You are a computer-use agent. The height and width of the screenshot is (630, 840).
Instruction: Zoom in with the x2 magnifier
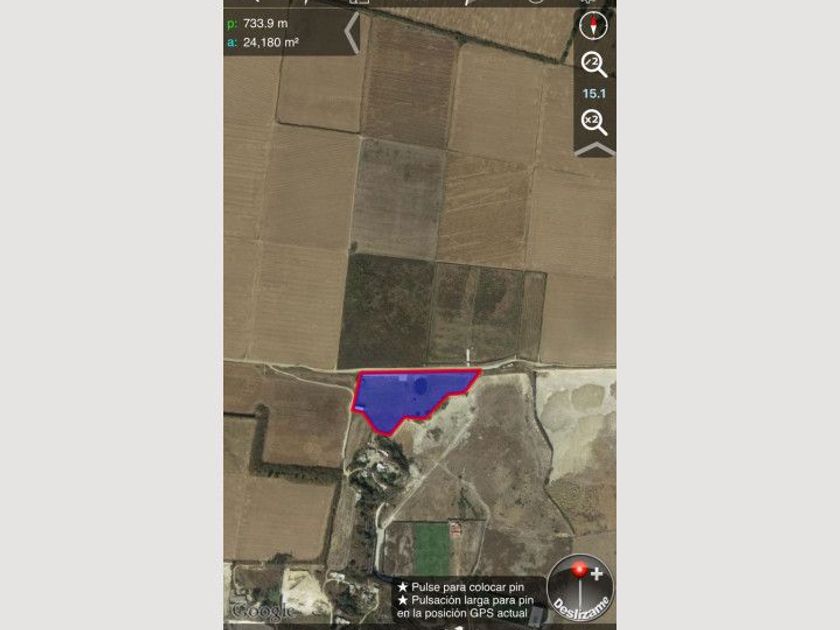pyautogui.click(x=594, y=122)
